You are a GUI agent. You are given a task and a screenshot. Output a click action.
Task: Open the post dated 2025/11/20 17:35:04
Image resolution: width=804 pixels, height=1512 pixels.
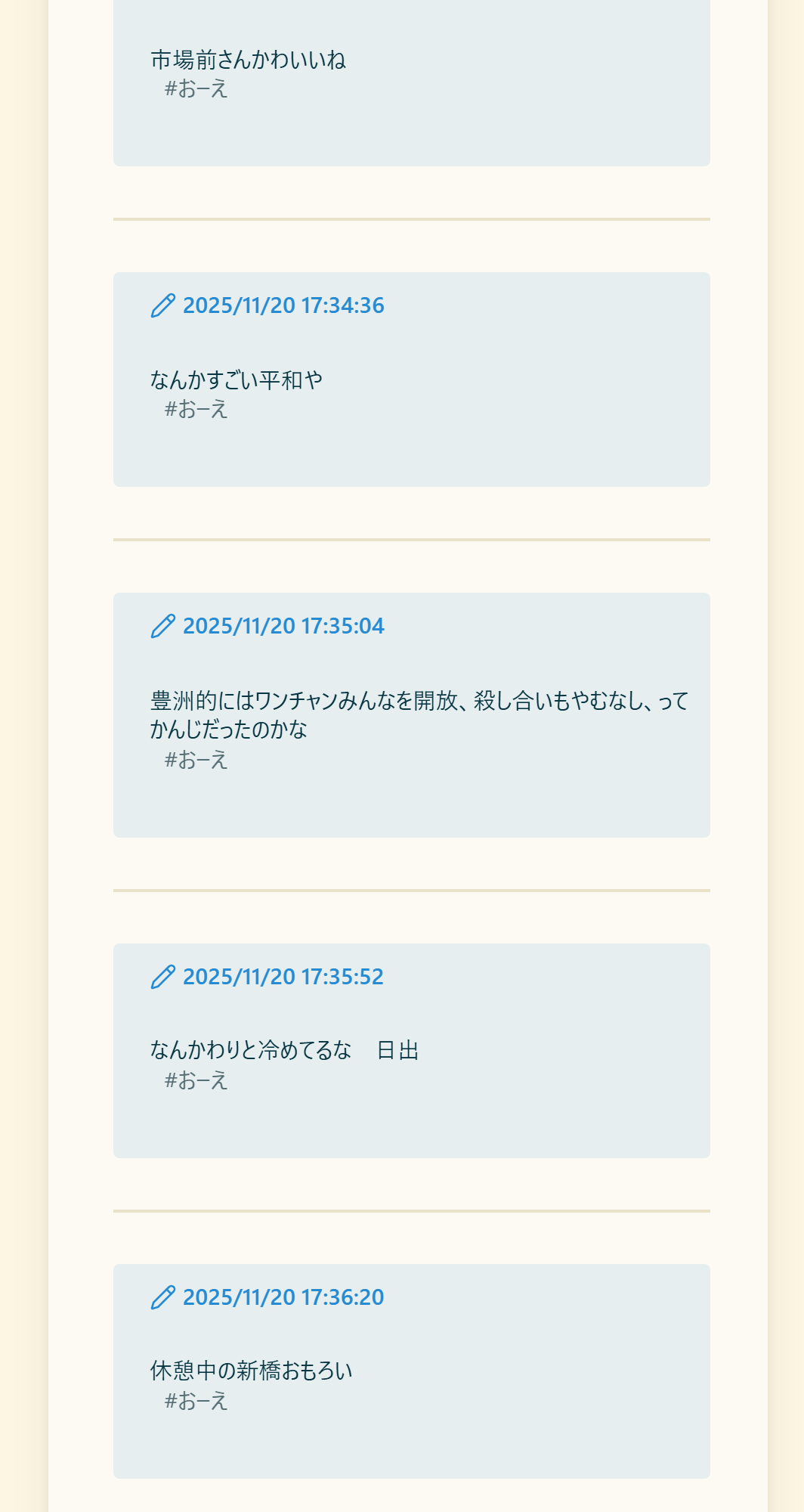click(283, 626)
